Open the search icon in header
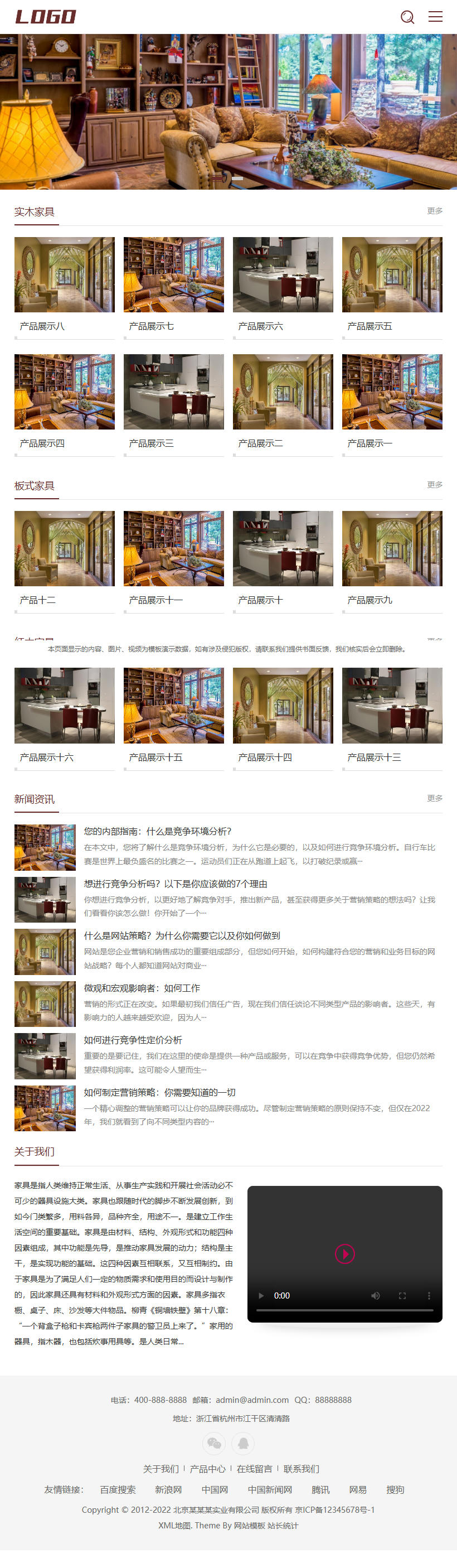Image resolution: width=457 pixels, height=1568 pixels. pos(407,17)
